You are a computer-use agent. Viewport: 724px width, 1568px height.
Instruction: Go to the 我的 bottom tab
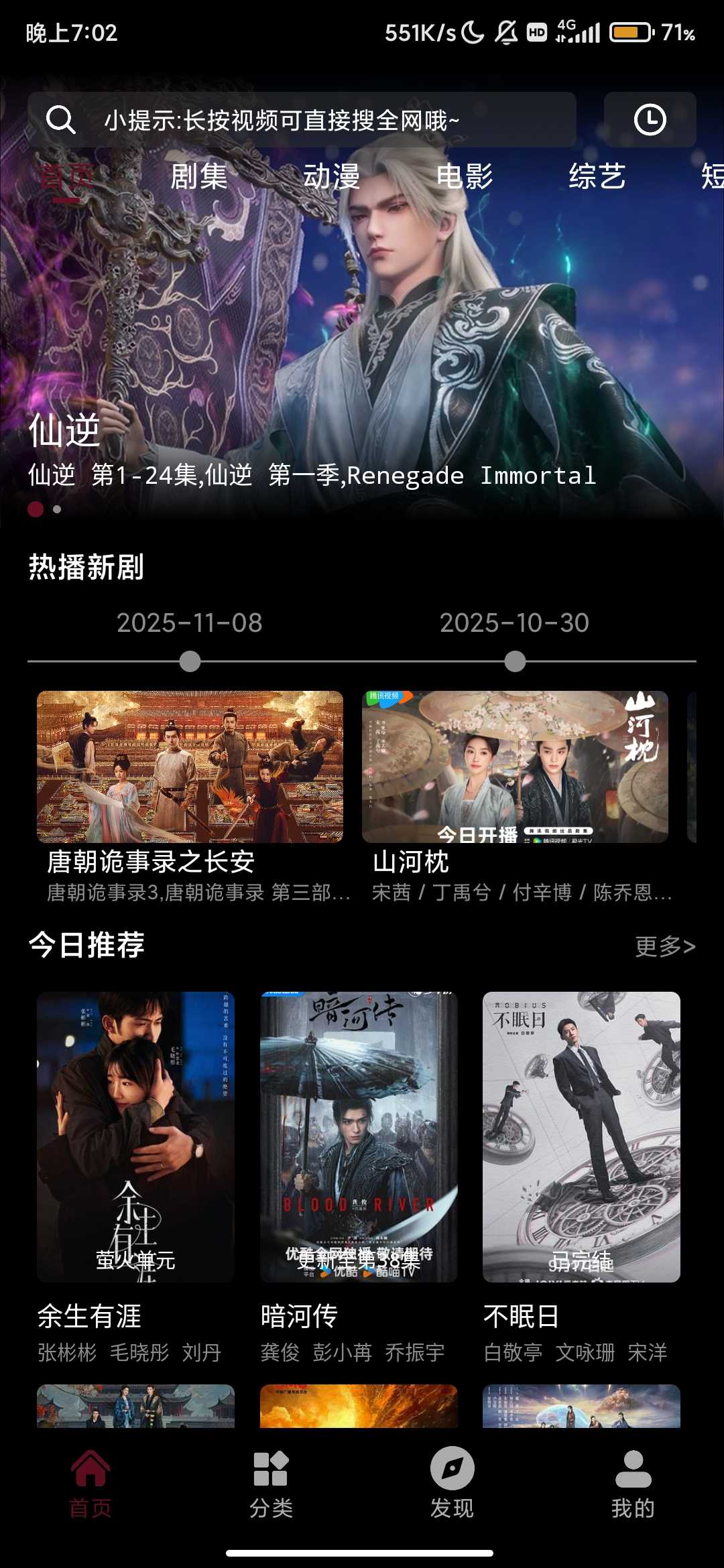point(633,1482)
